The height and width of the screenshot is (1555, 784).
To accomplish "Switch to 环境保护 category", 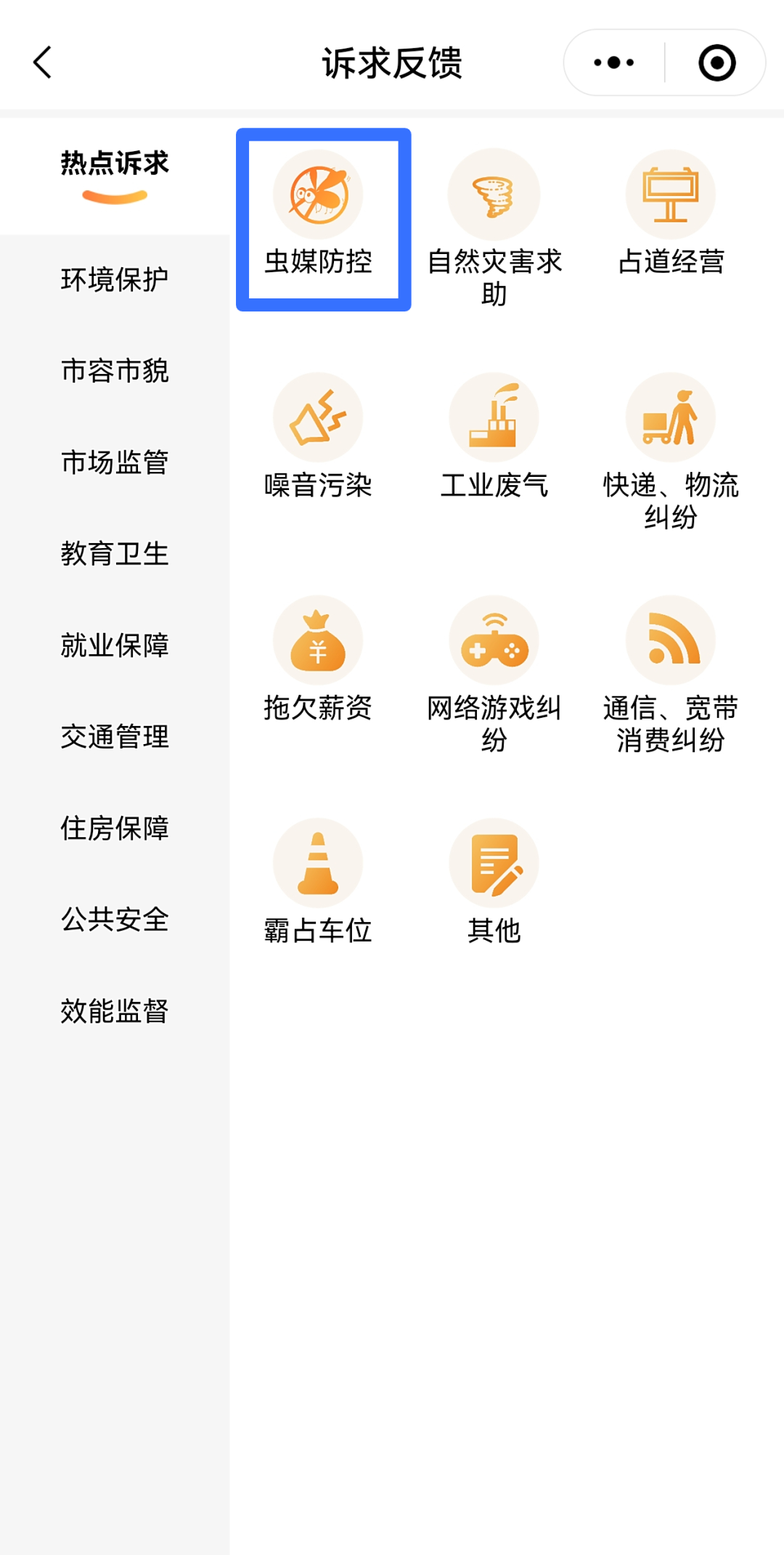I will click(115, 279).
